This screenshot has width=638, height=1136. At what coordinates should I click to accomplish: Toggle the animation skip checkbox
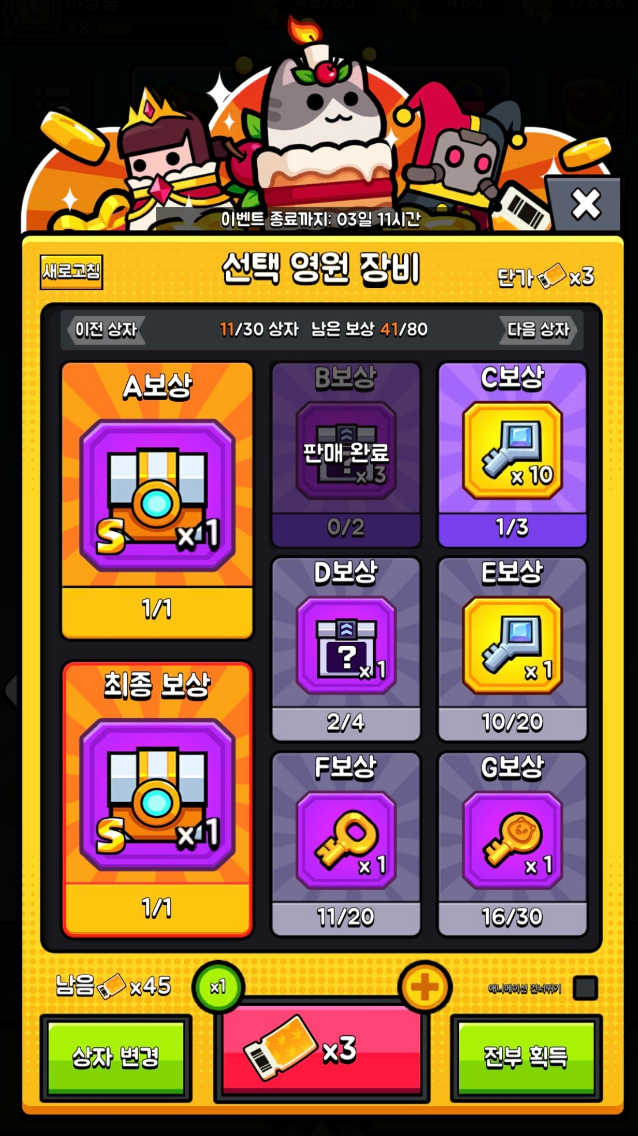point(585,988)
